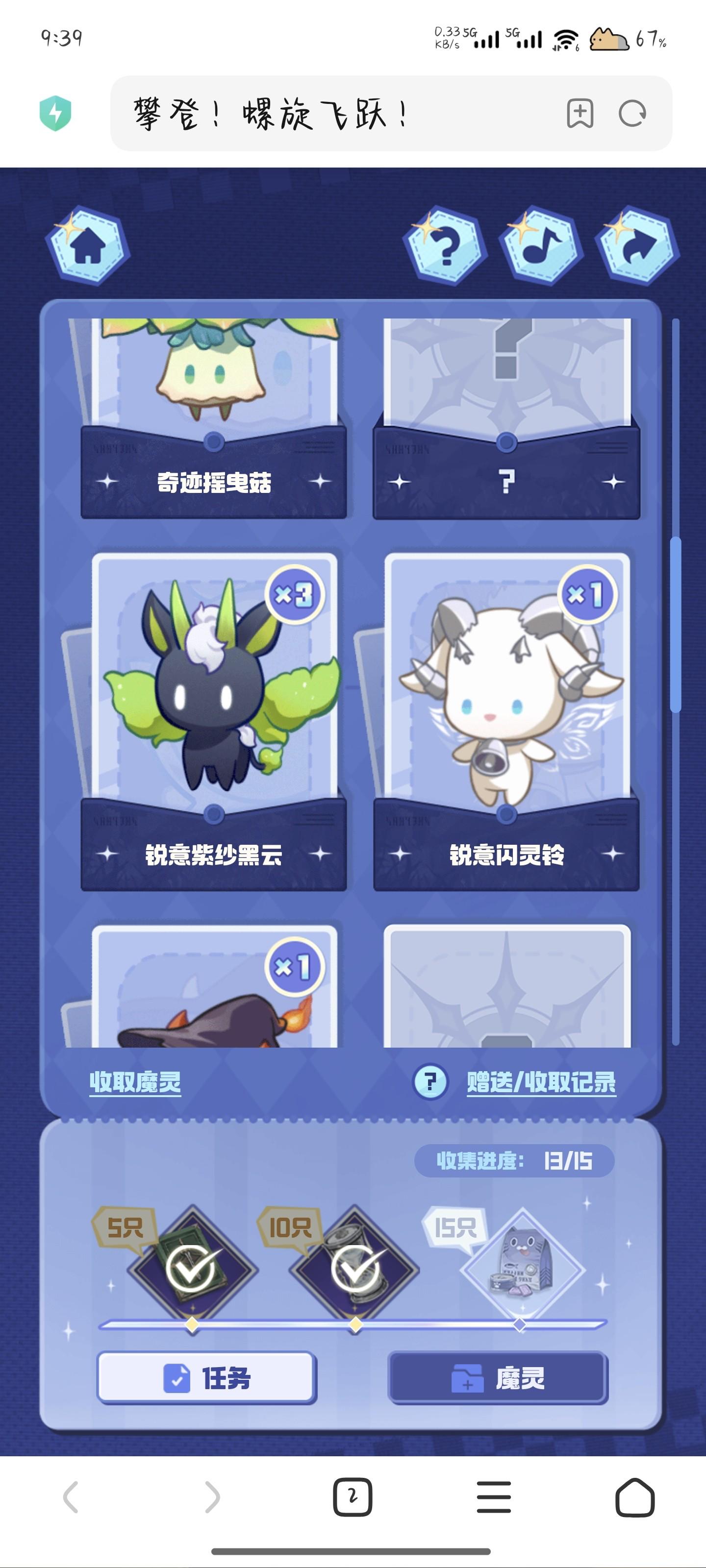Tap the 收取魔灵 link
The image size is (706, 1568).
coord(135,1081)
